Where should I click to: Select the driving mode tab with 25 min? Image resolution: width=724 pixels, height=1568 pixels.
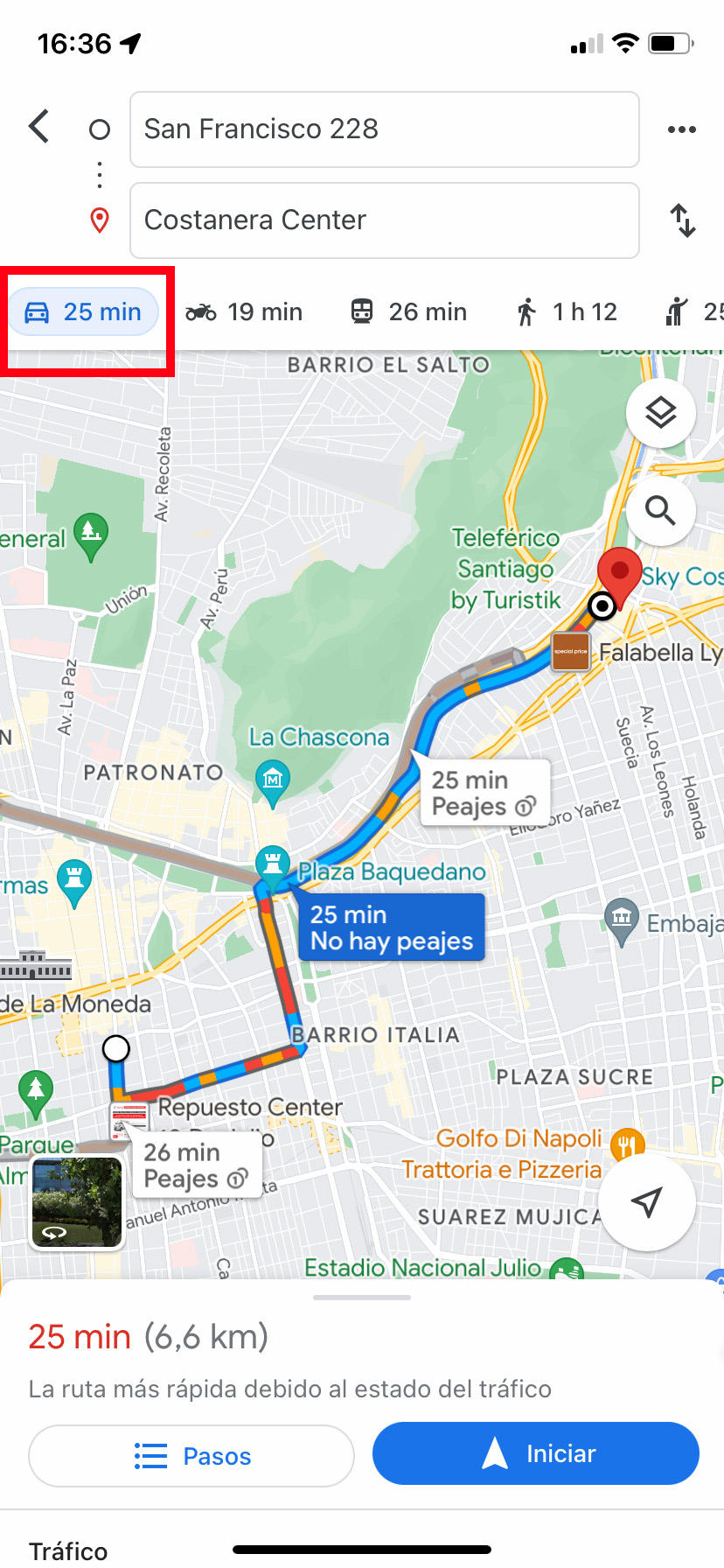[83, 311]
